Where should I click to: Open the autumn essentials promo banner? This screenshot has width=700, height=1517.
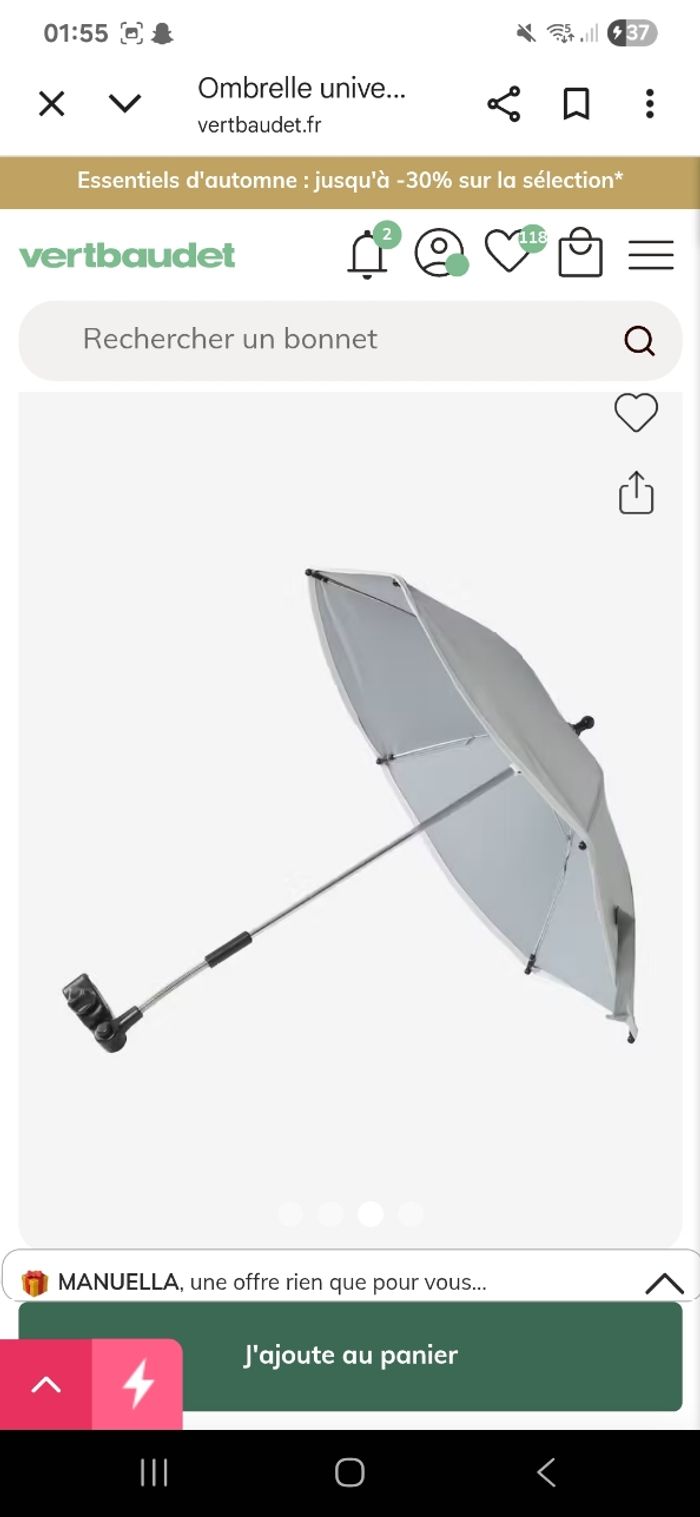pos(350,181)
